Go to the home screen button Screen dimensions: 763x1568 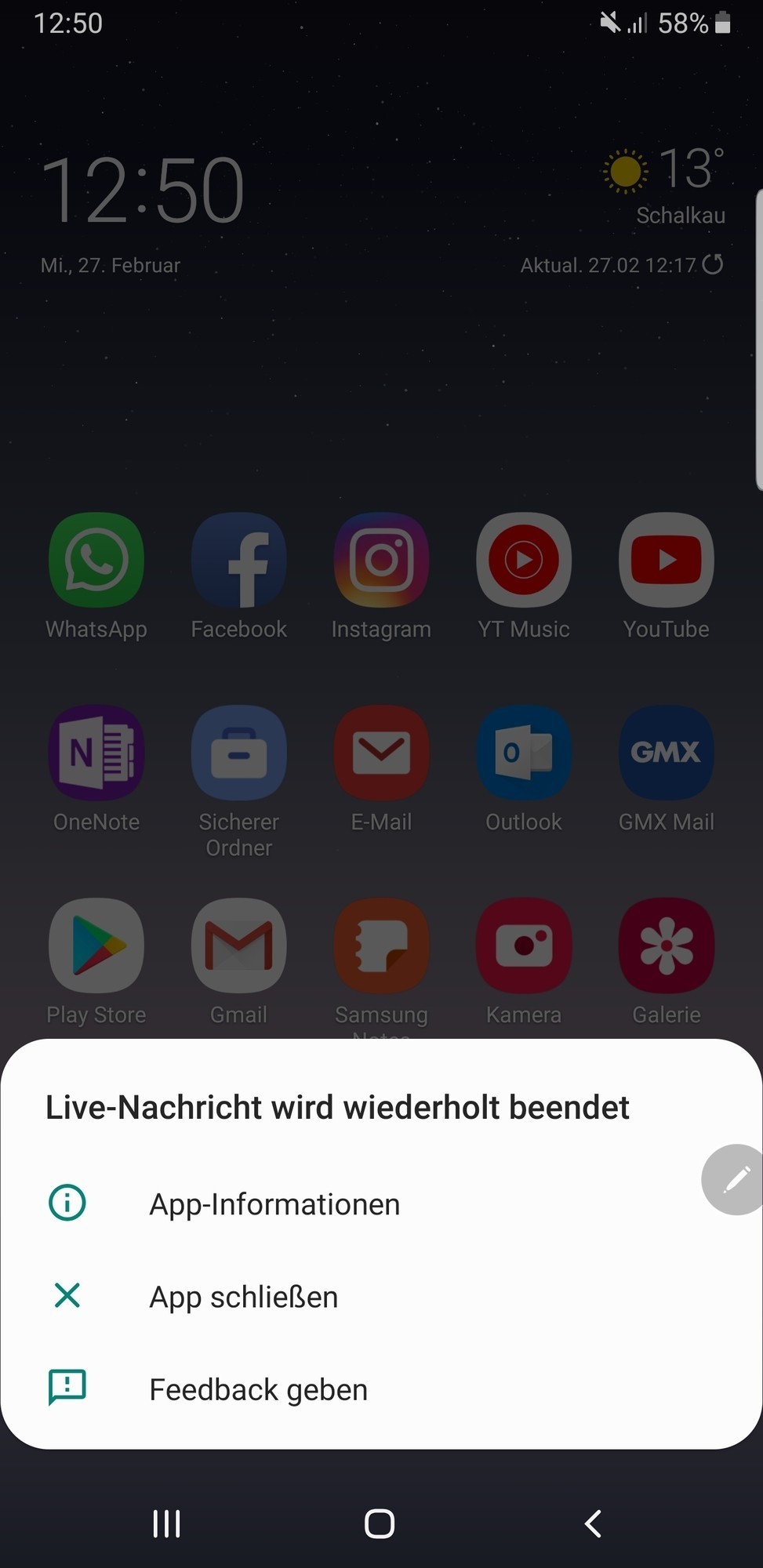click(380, 1523)
